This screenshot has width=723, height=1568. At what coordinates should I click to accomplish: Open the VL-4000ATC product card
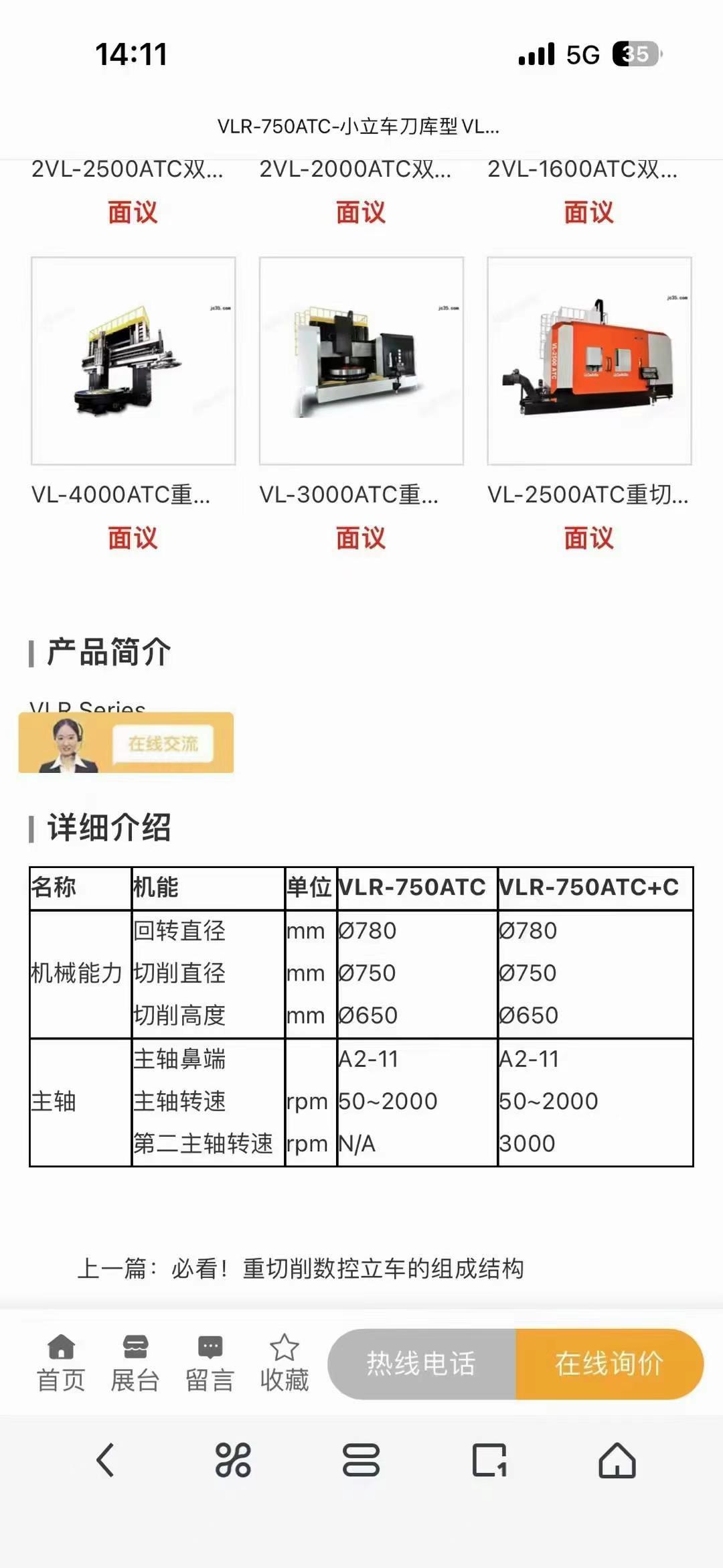pyautogui.click(x=133, y=361)
